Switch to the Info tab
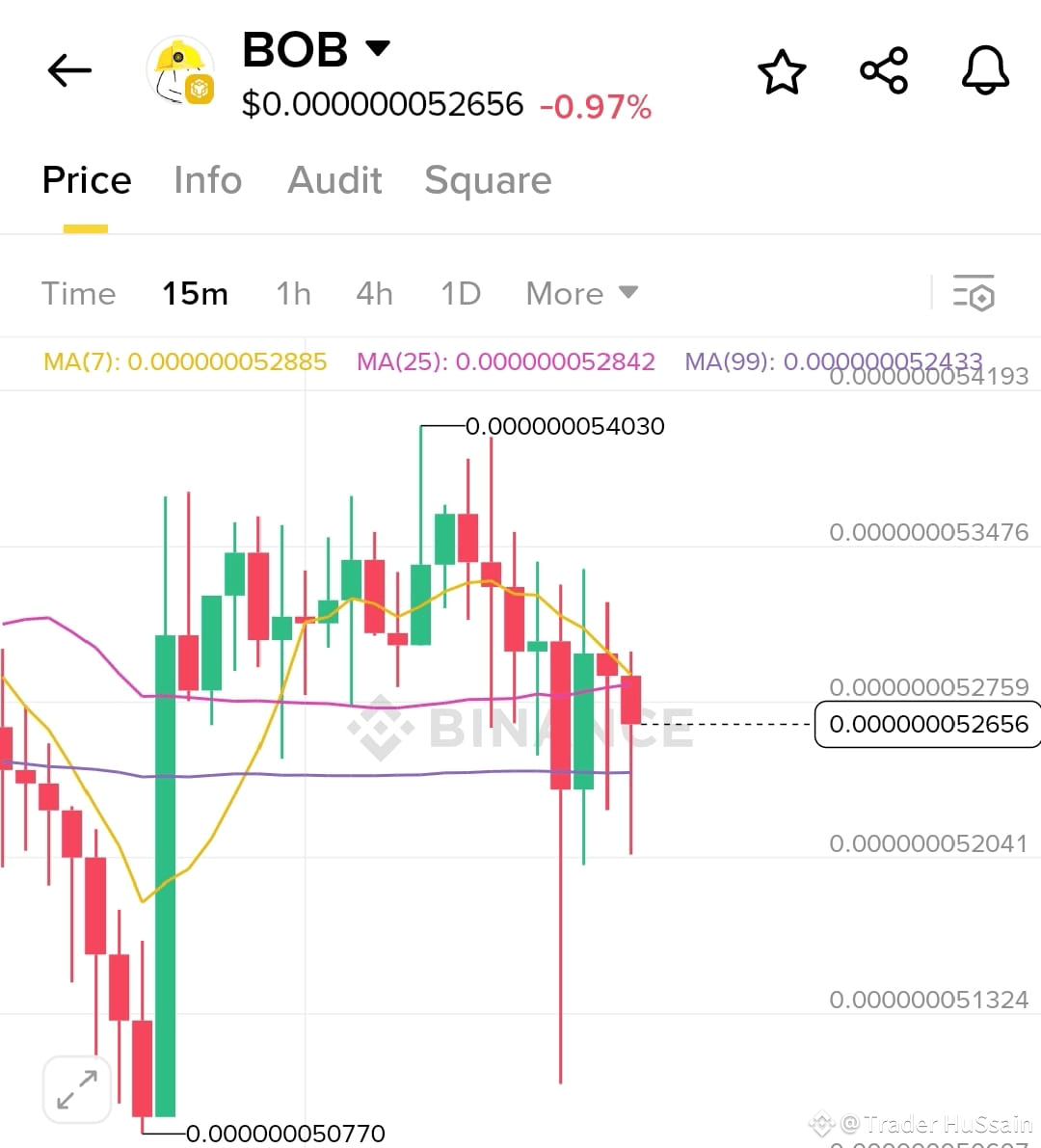1041x1148 pixels. (207, 180)
